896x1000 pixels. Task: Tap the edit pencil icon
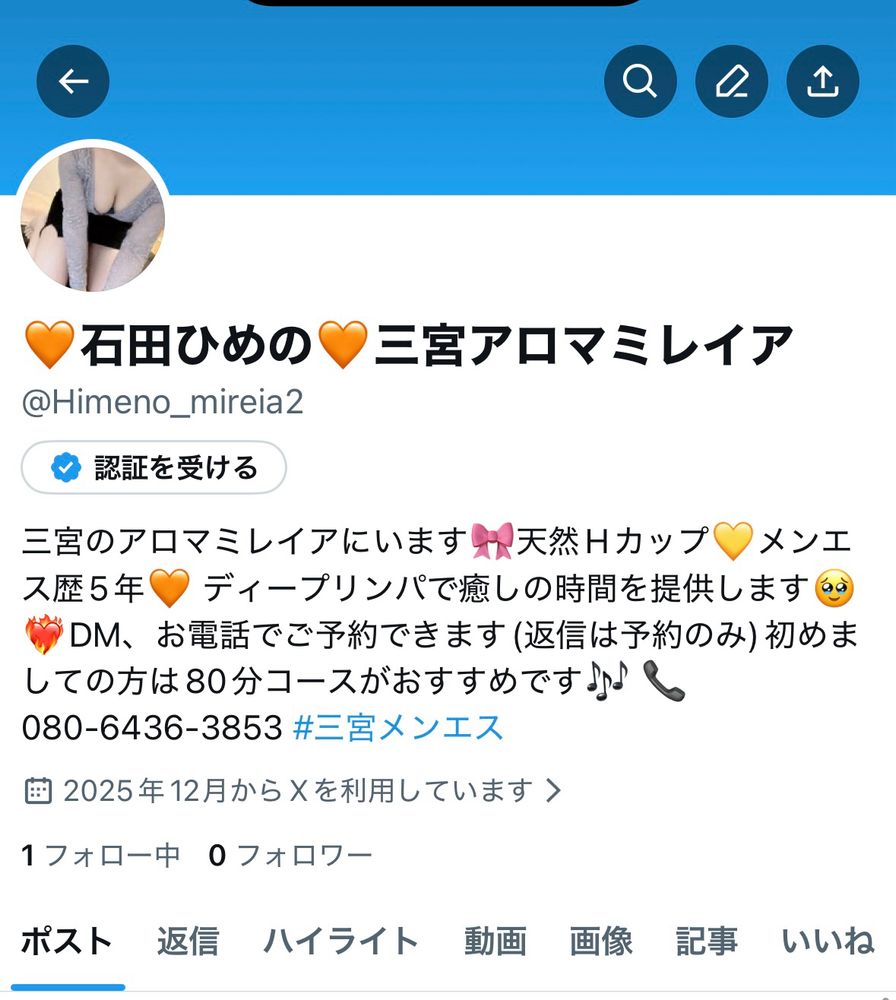click(x=732, y=82)
